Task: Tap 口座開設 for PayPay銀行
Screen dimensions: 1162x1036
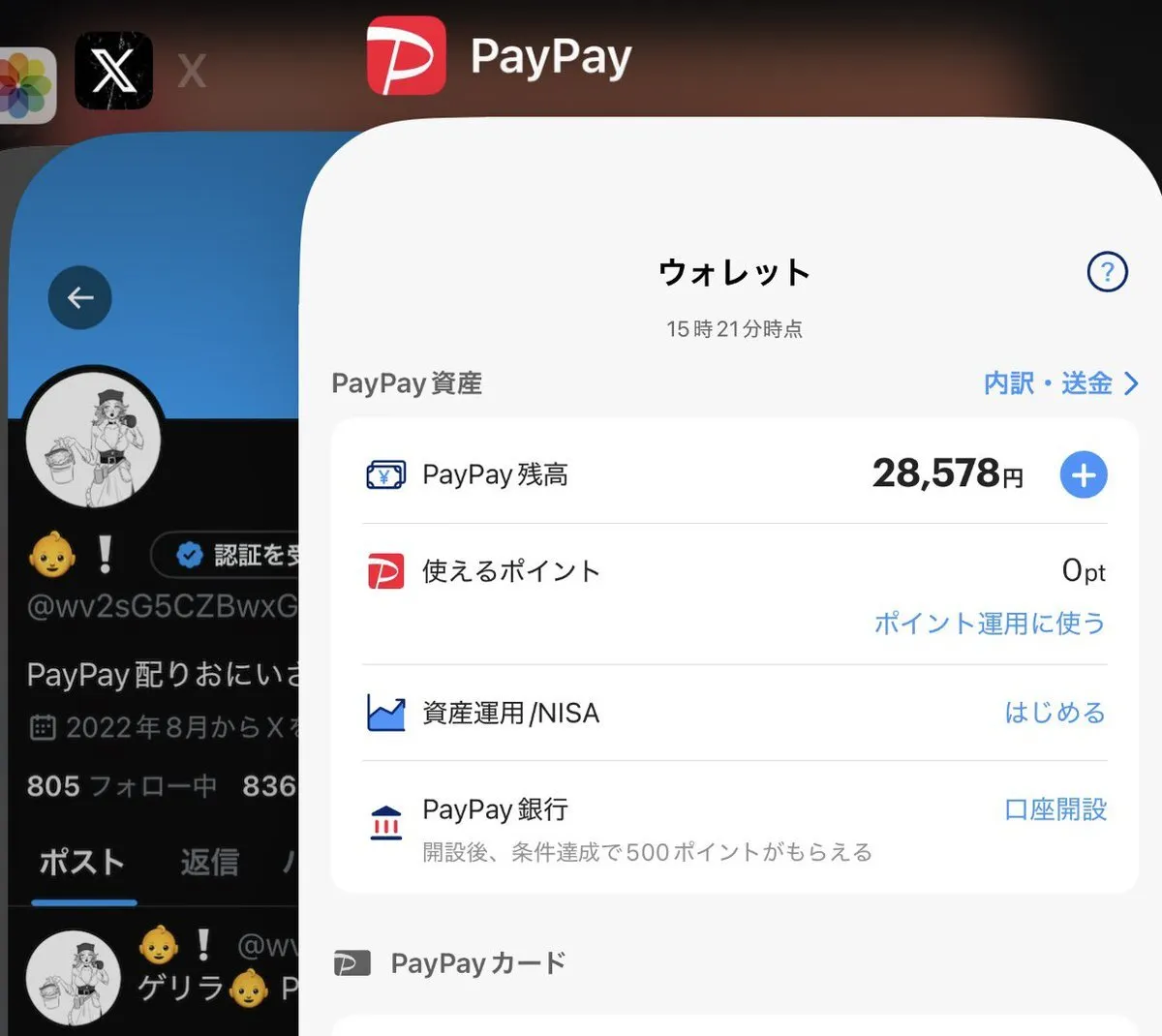Action: pyautogui.click(x=1055, y=809)
